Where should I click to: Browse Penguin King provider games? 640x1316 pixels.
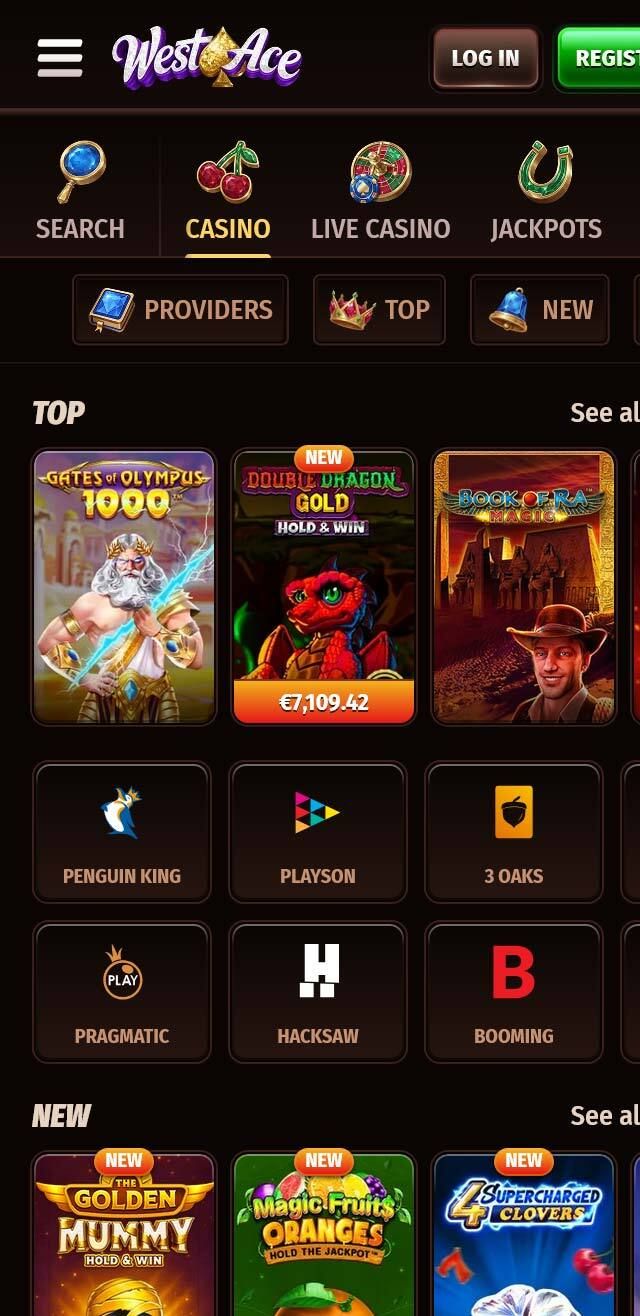(x=122, y=832)
